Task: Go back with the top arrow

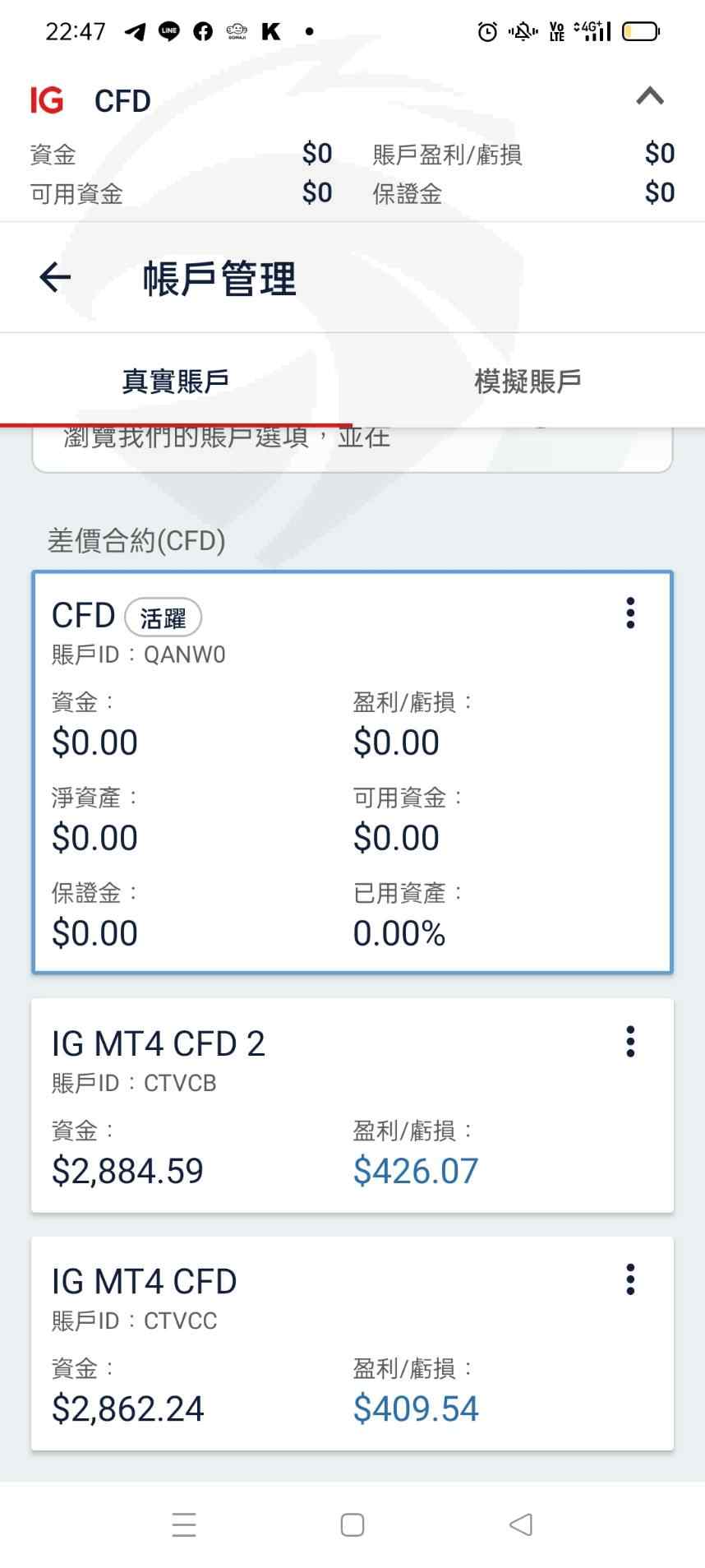Action: (x=55, y=277)
